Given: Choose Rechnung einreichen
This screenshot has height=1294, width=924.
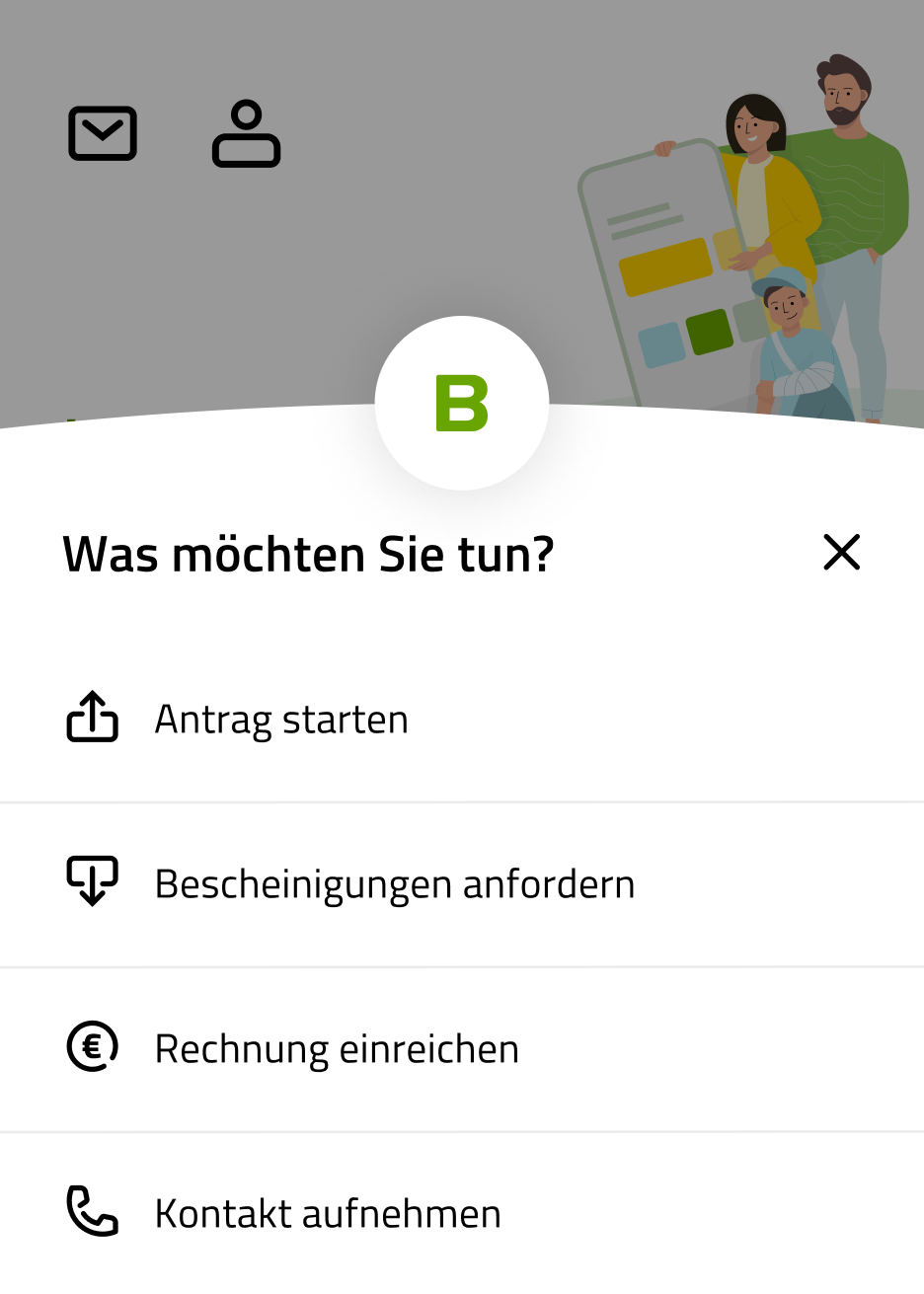Looking at the screenshot, I should (336, 1049).
